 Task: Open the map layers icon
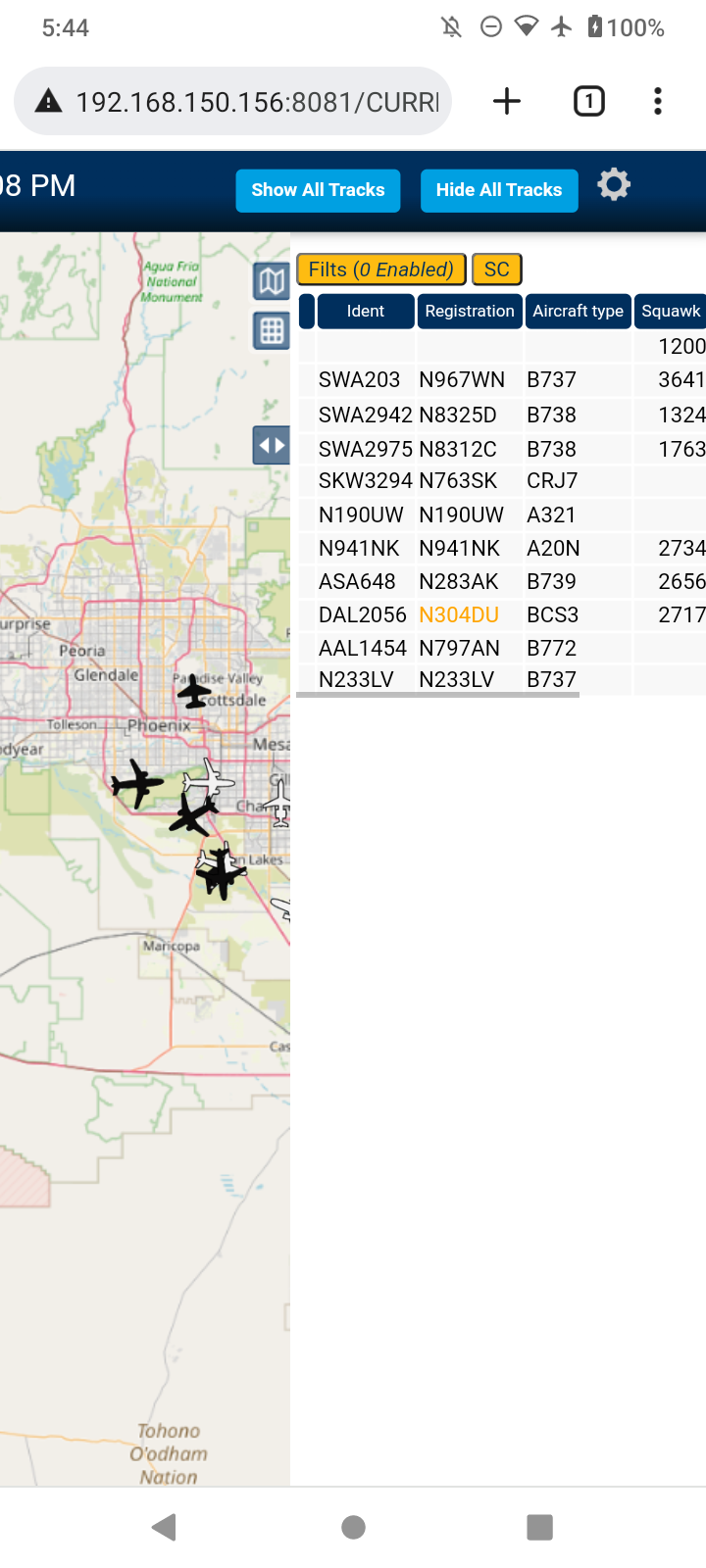tap(272, 281)
